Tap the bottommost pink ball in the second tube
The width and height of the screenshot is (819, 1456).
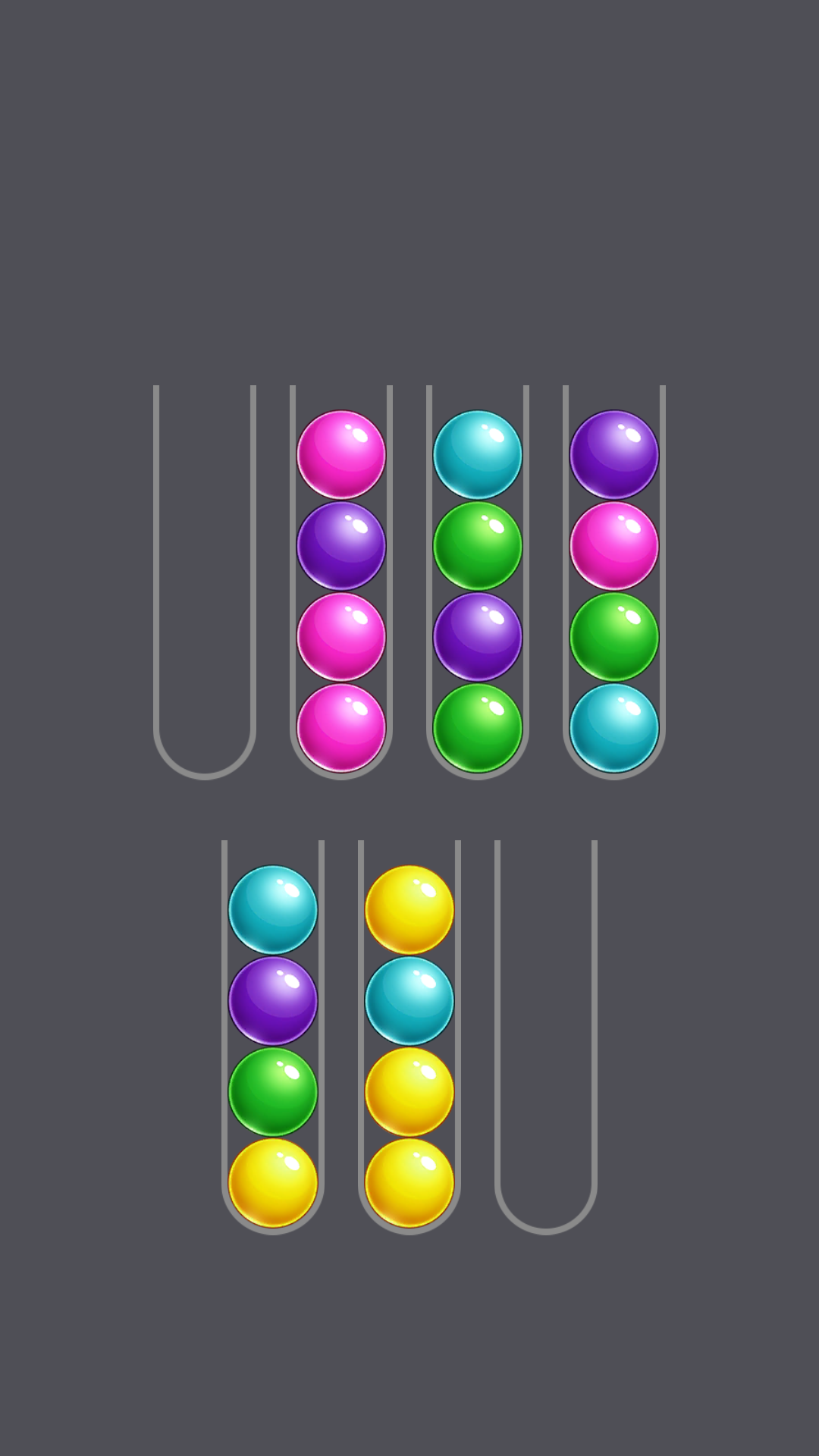click(341, 728)
